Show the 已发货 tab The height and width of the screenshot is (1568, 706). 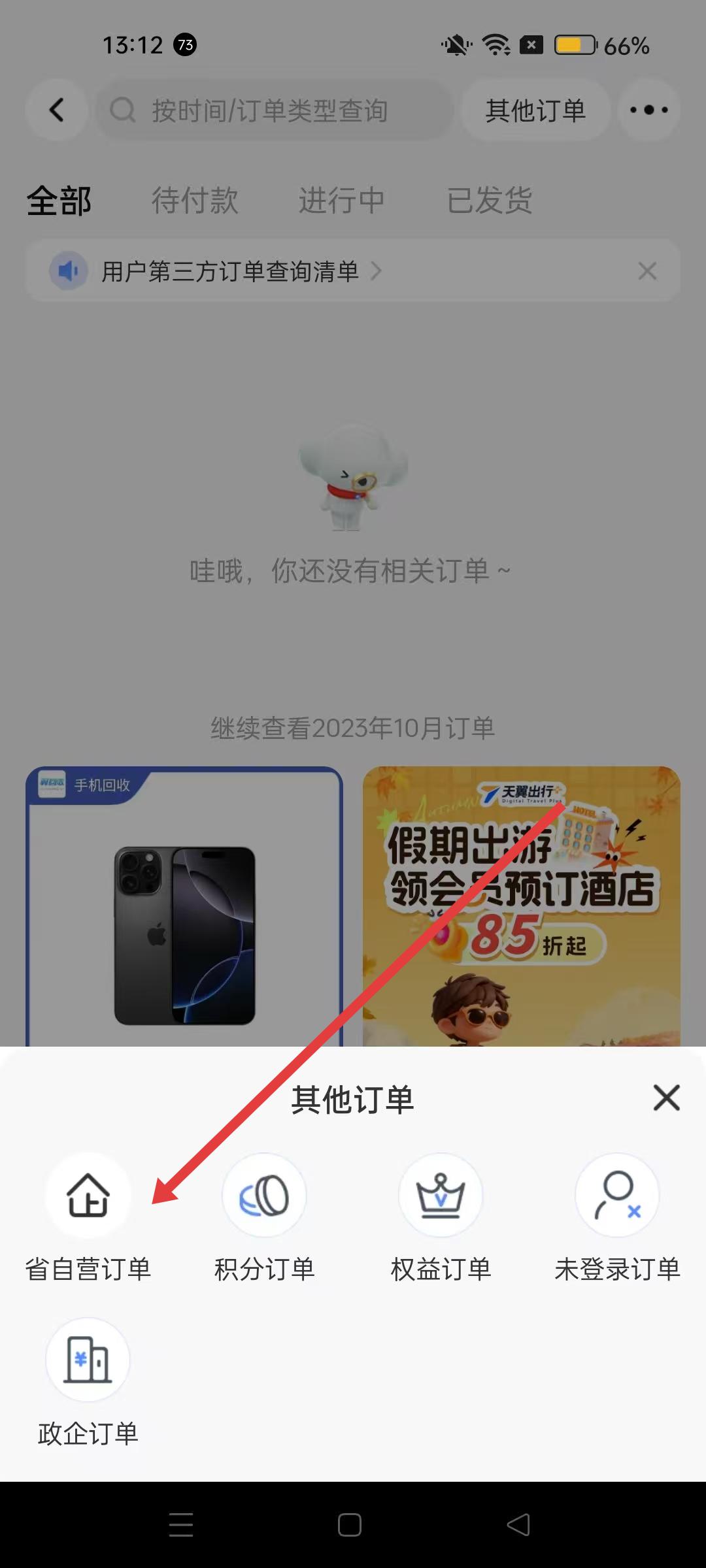(490, 200)
